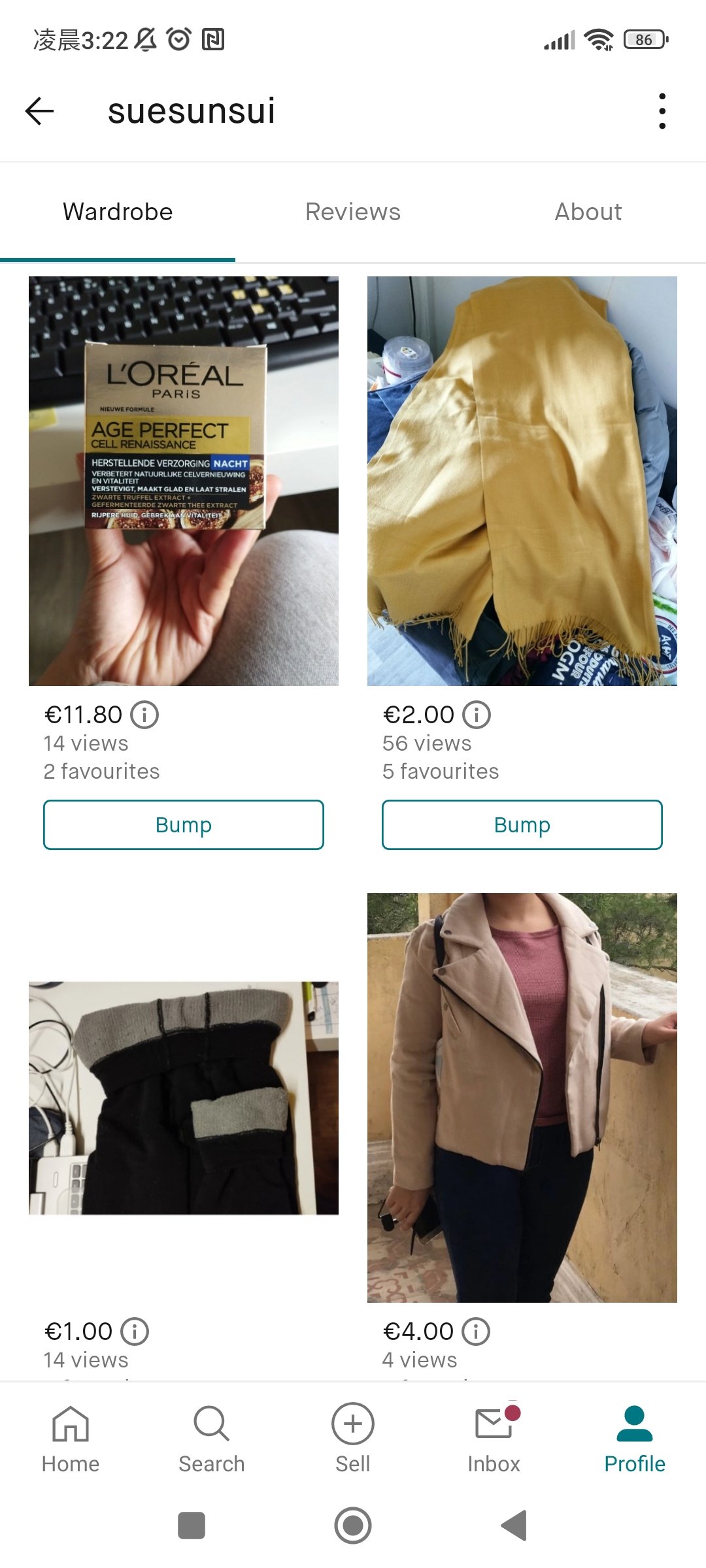
Task: Go back from suesunsui's profile
Action: 39,111
